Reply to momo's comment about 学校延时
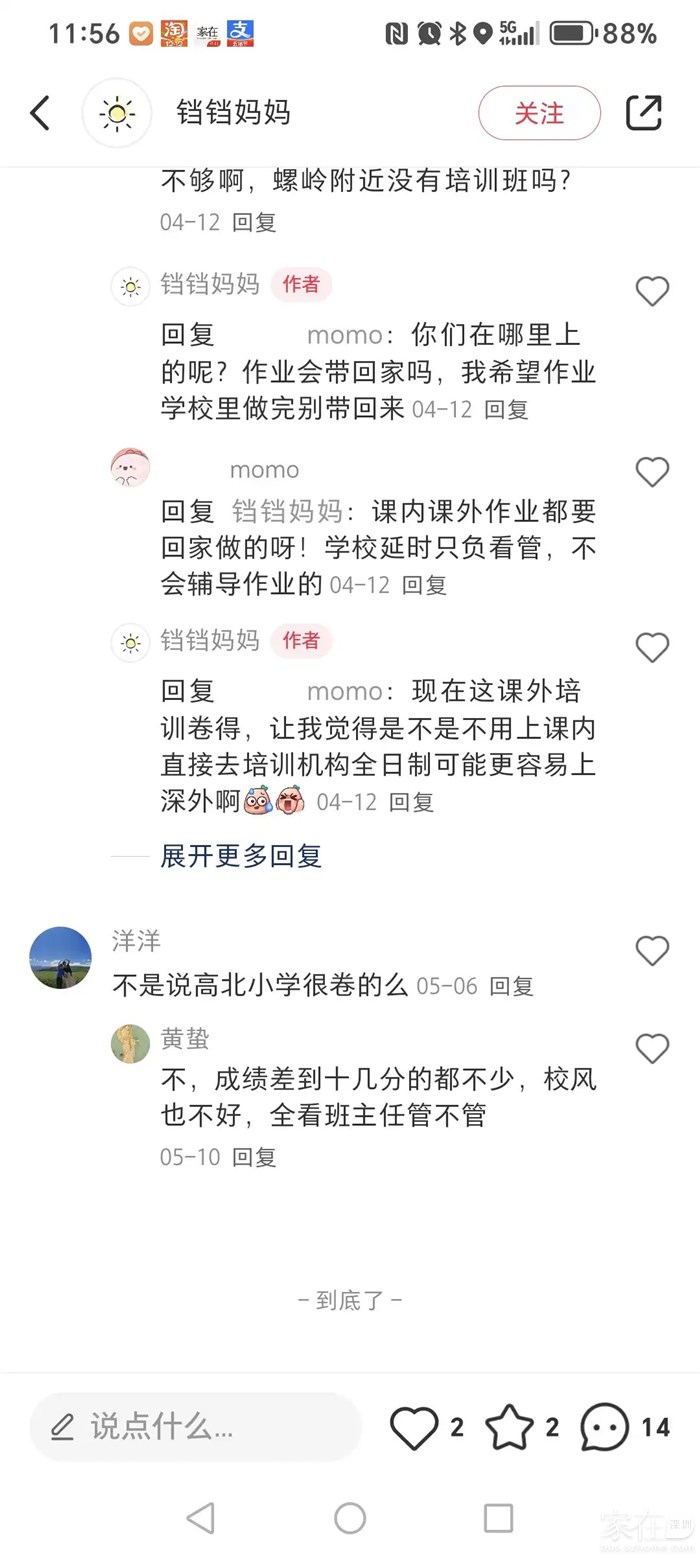Screen dimensions: 700x1555 424,586
